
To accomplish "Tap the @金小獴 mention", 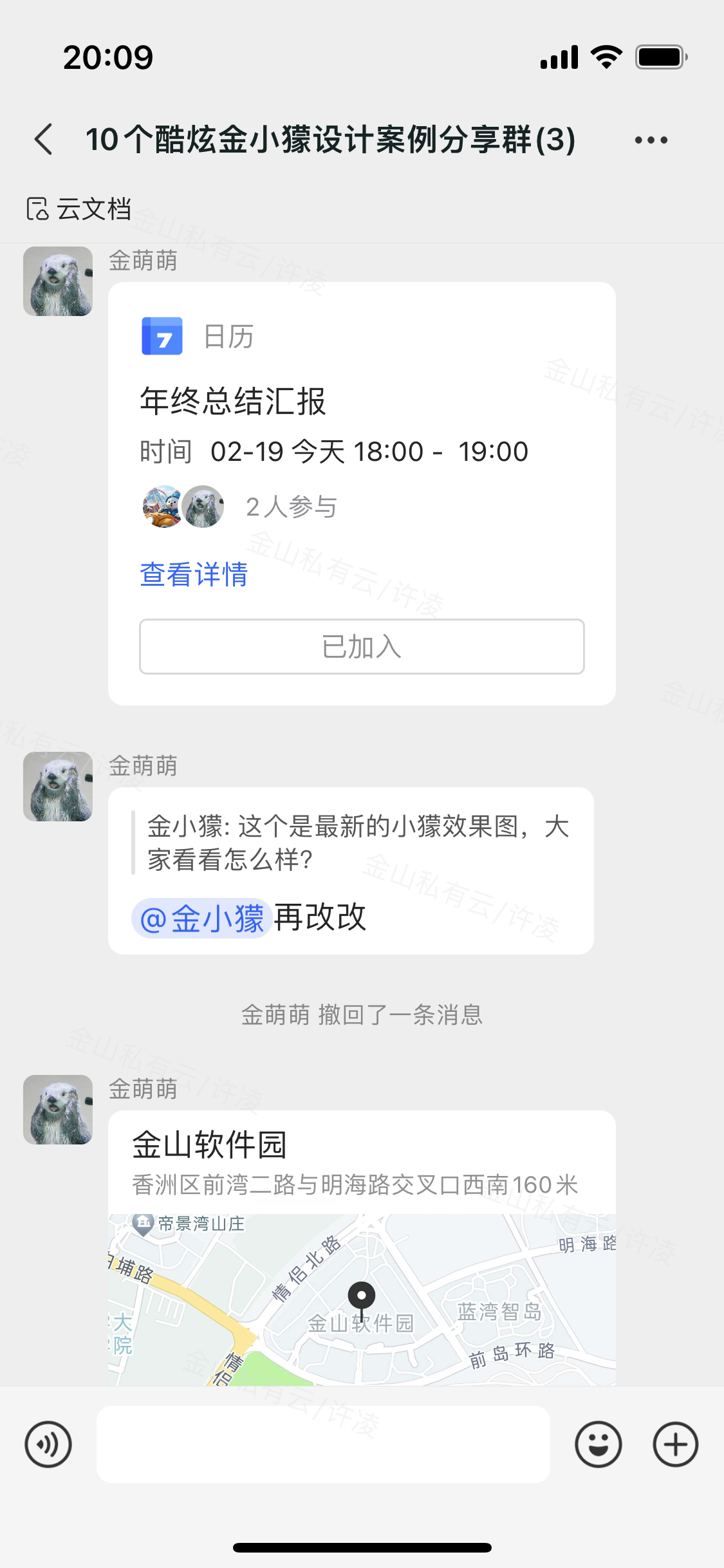I will tap(201, 918).
